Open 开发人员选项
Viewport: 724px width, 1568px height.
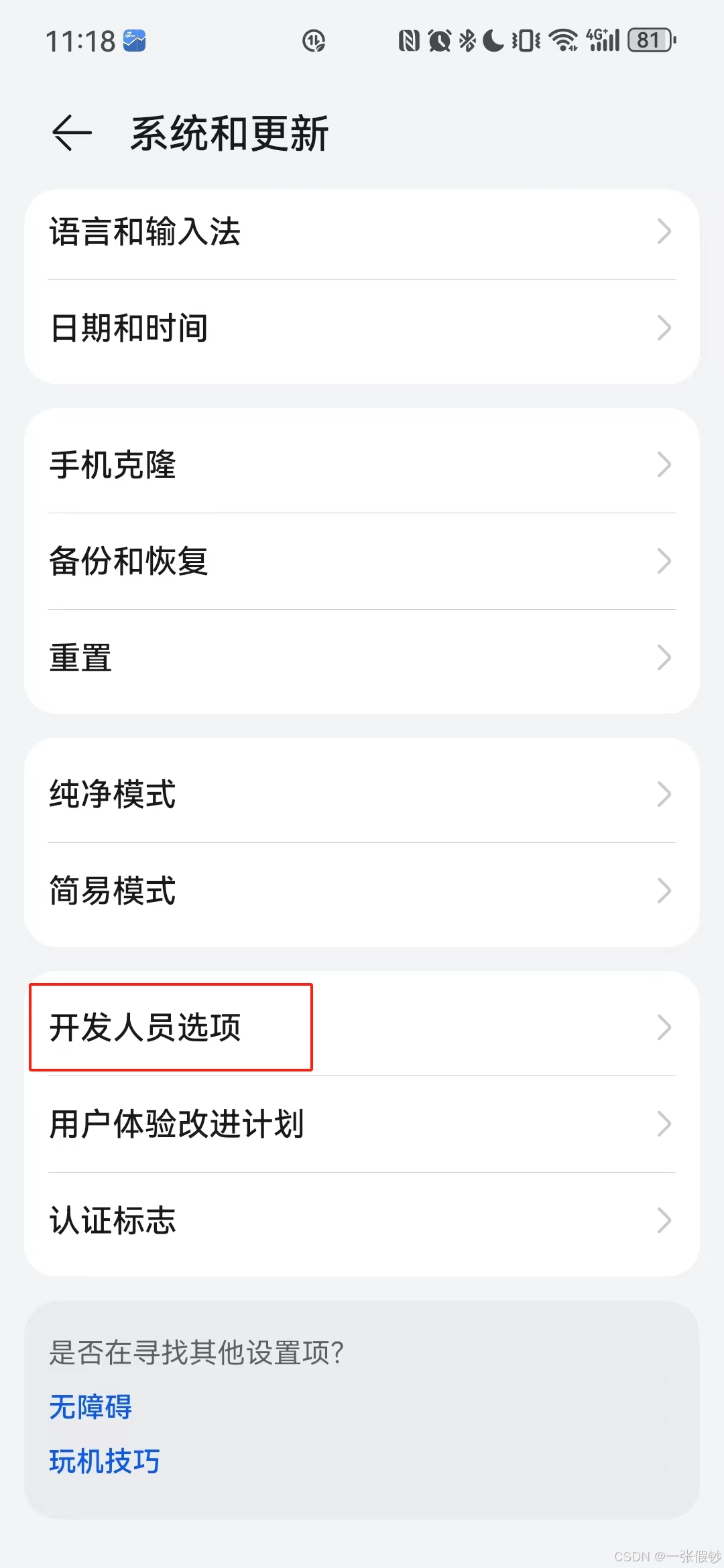[362, 1027]
